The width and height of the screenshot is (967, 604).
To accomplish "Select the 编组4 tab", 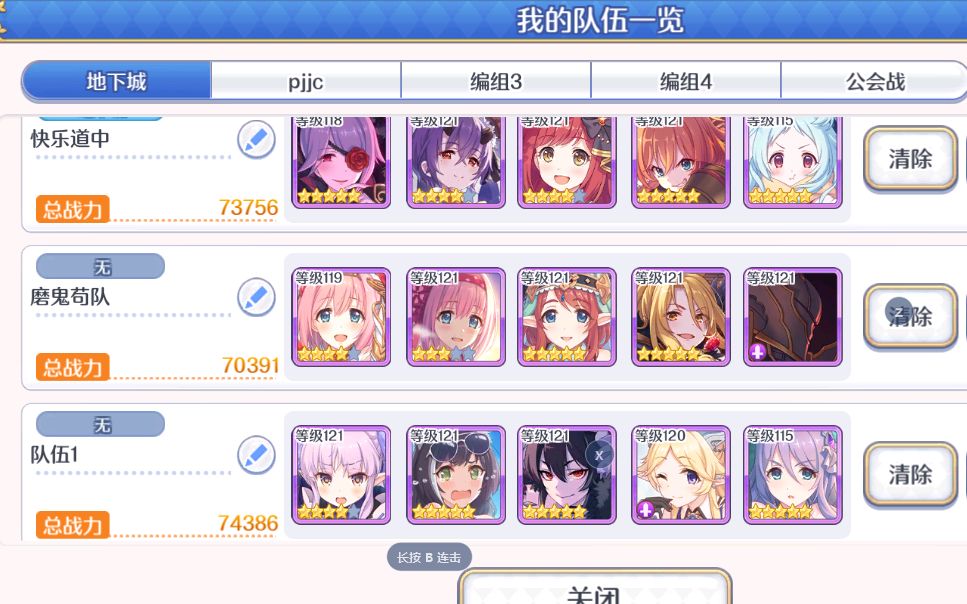I will point(685,81).
